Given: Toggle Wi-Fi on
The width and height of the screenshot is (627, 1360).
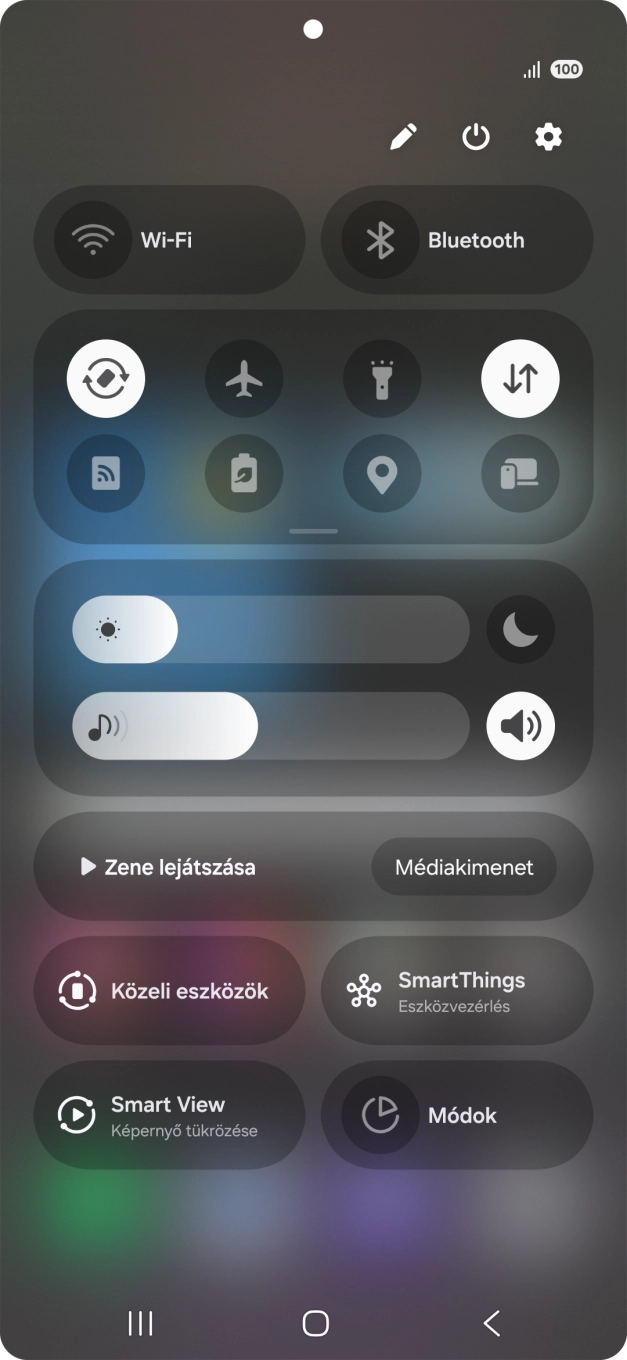Looking at the screenshot, I should point(94,240).
